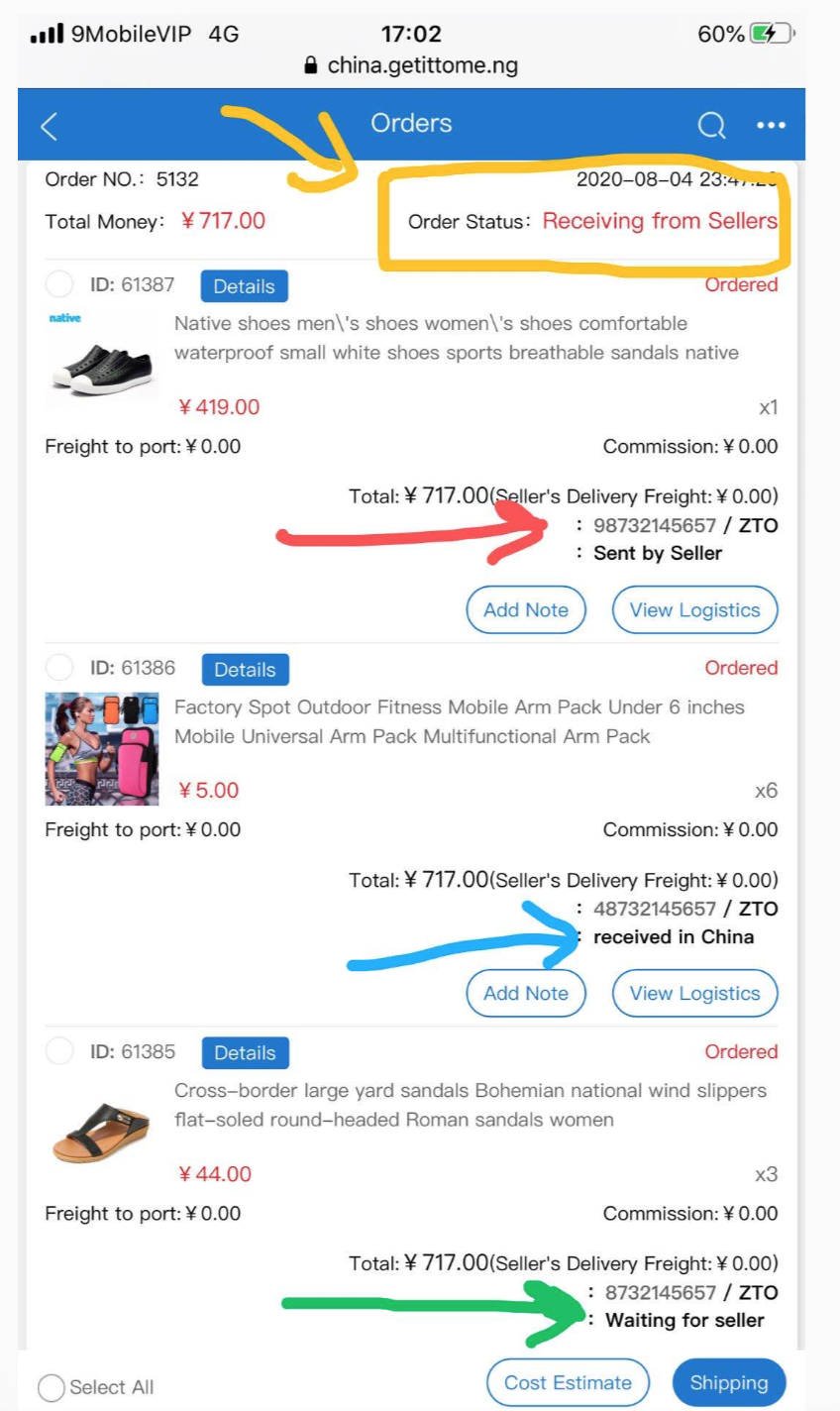The image size is (840, 1411).
Task: Check the Select All option
Action: click(52, 1387)
